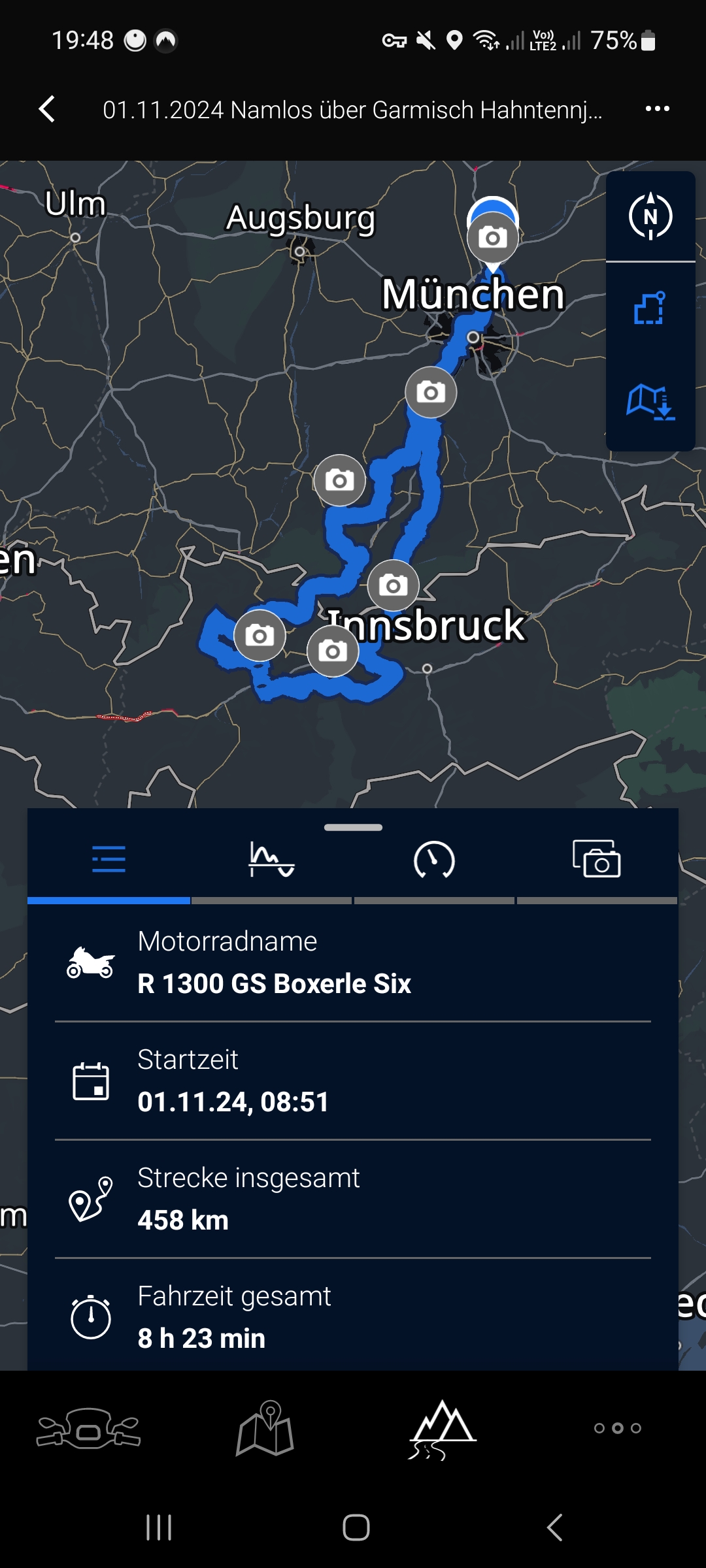The height and width of the screenshot is (1568, 706).
Task: Open the motorcycle section in bottom navigation
Action: coord(88,1428)
